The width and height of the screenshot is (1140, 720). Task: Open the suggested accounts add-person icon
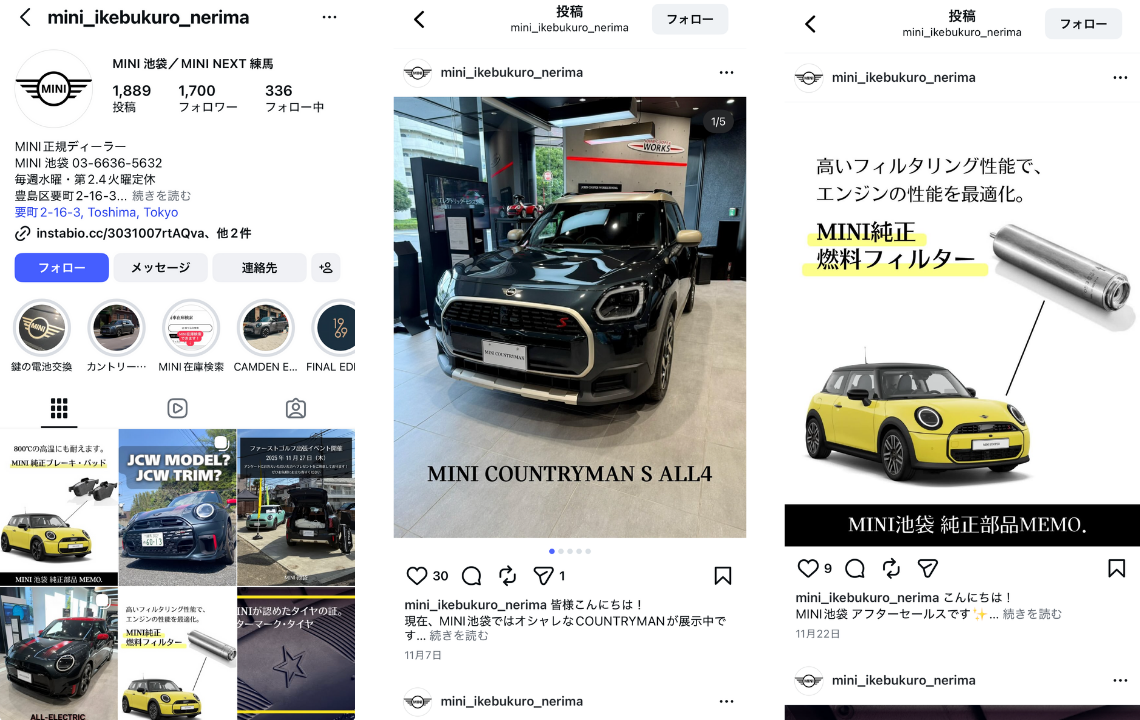point(326,268)
